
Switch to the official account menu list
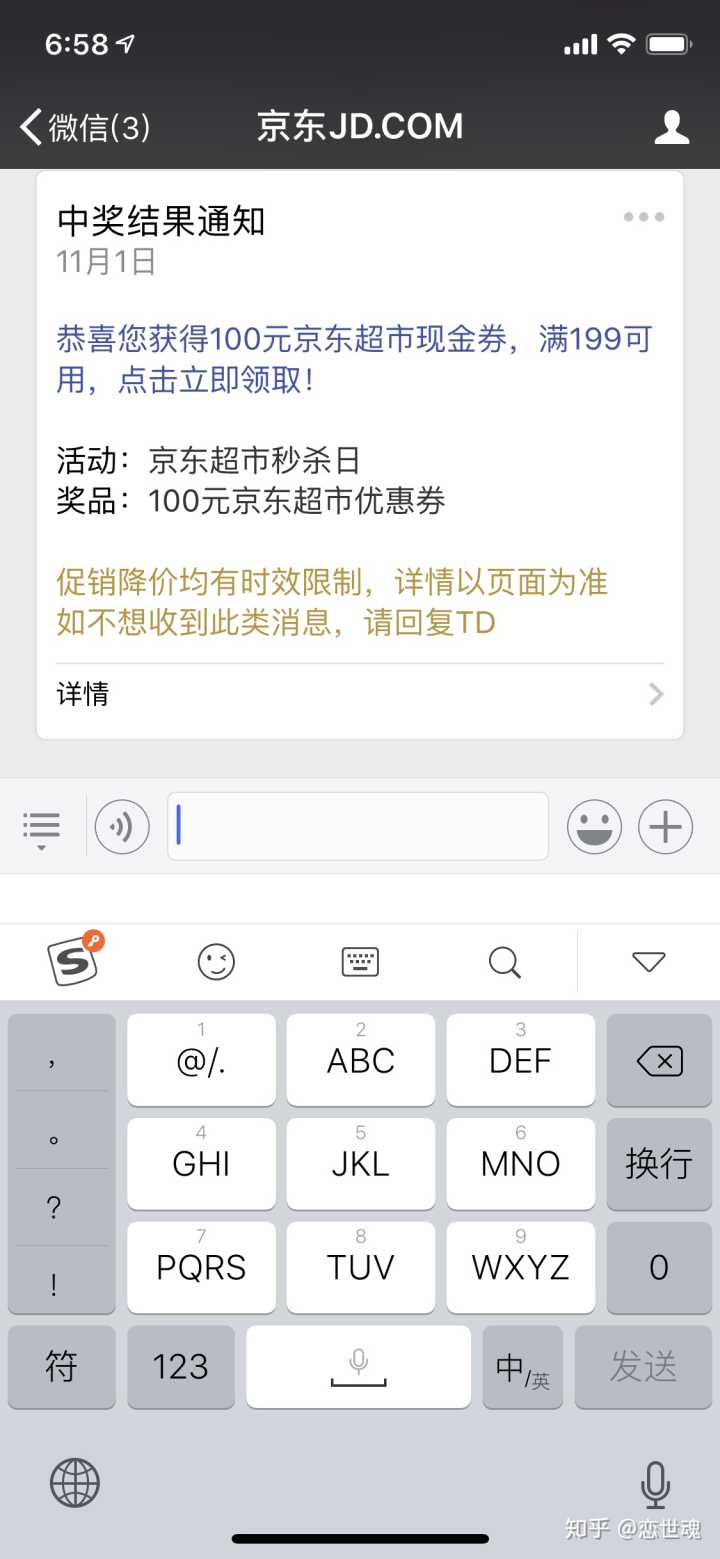coord(41,828)
